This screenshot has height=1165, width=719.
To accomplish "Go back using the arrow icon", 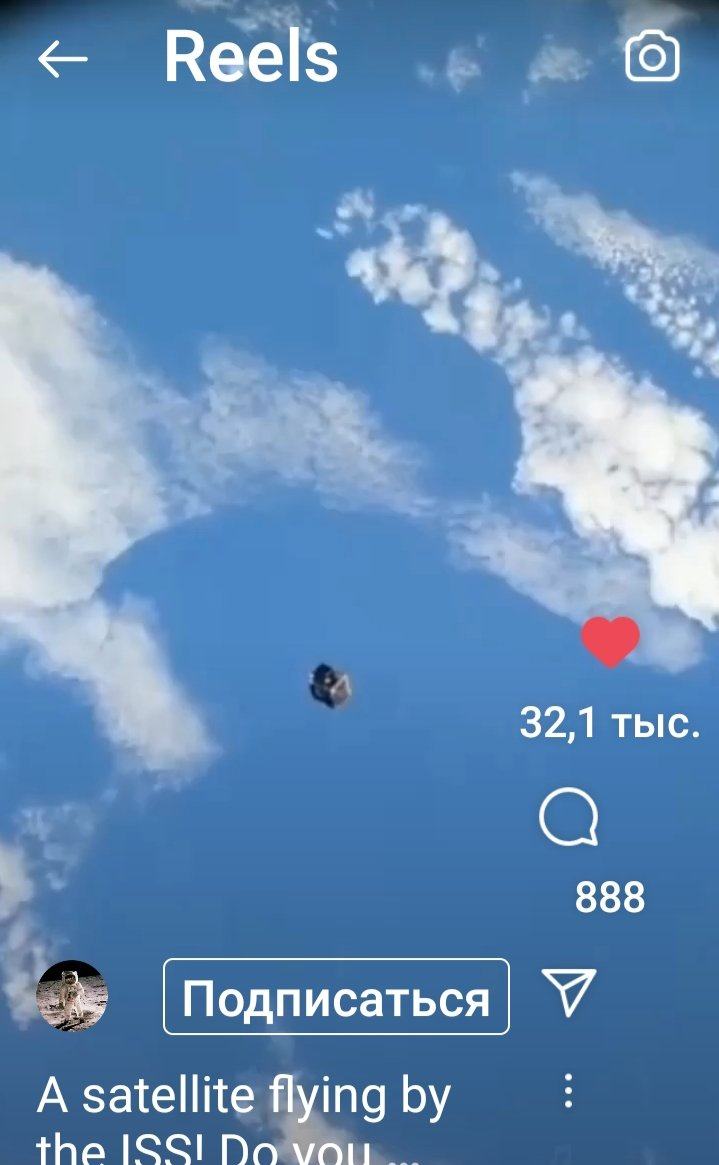I will (62, 60).
